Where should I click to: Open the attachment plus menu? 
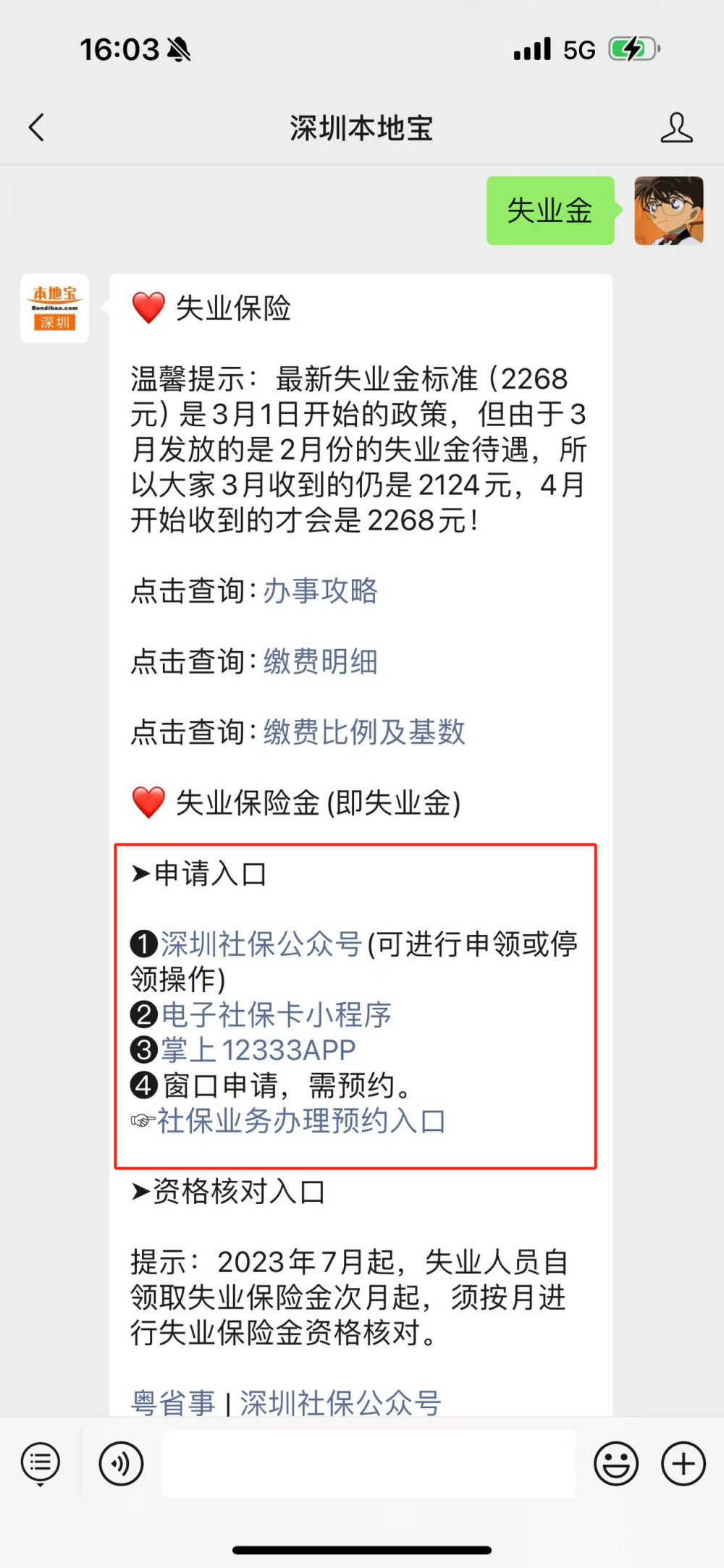(x=681, y=1462)
